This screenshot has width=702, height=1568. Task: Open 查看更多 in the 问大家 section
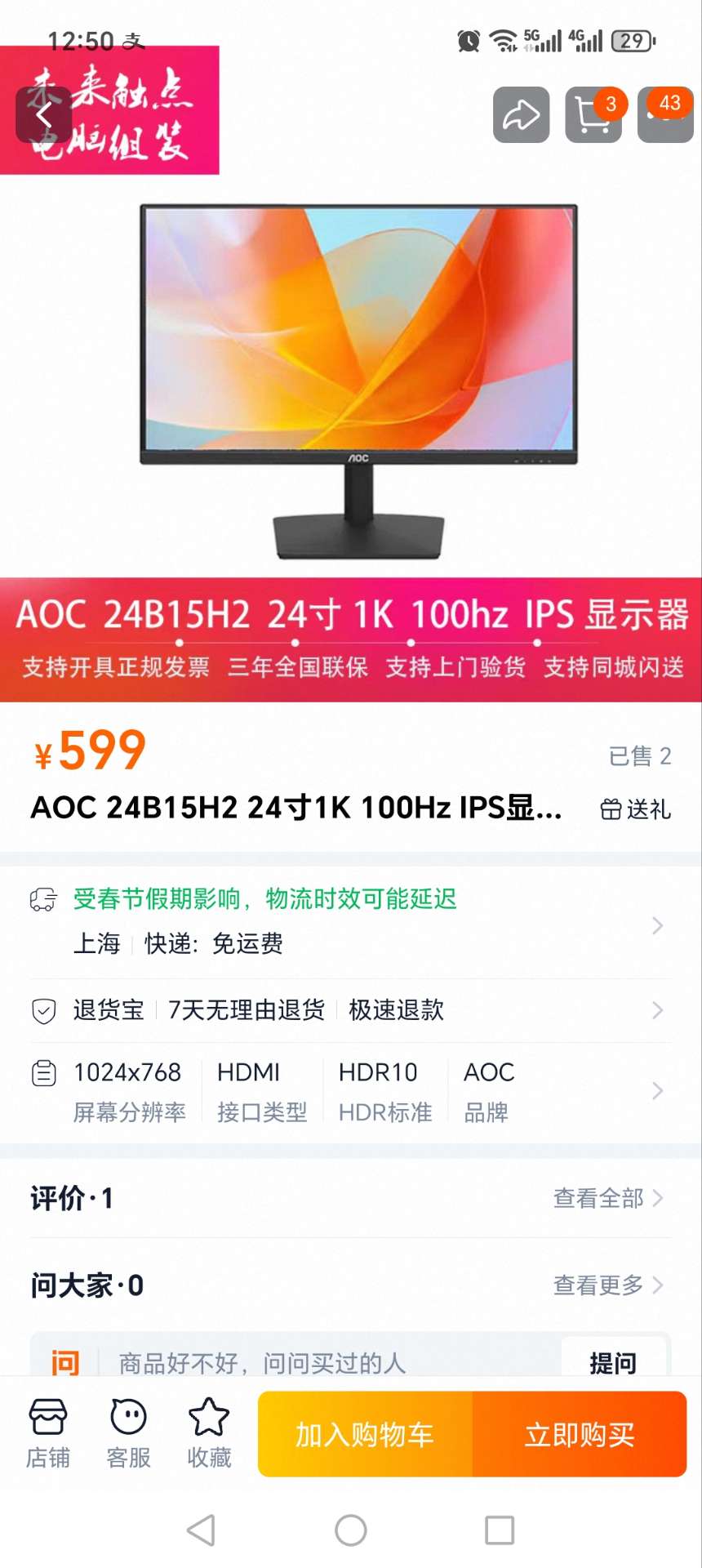607,1285
